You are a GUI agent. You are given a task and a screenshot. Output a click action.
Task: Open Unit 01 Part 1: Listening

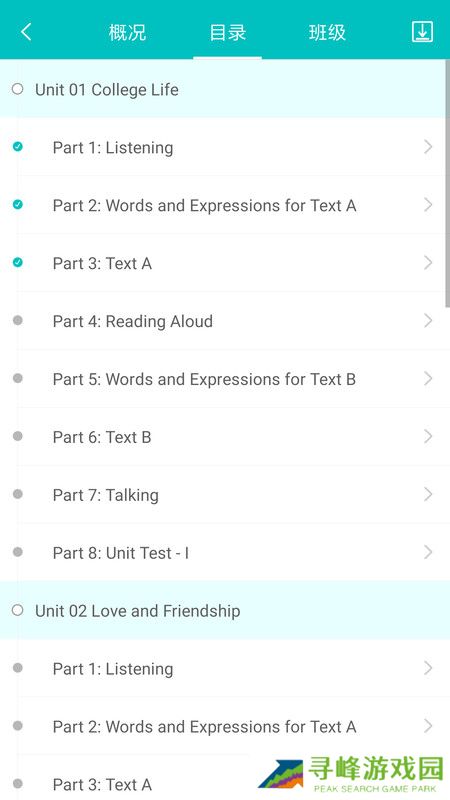tap(225, 147)
